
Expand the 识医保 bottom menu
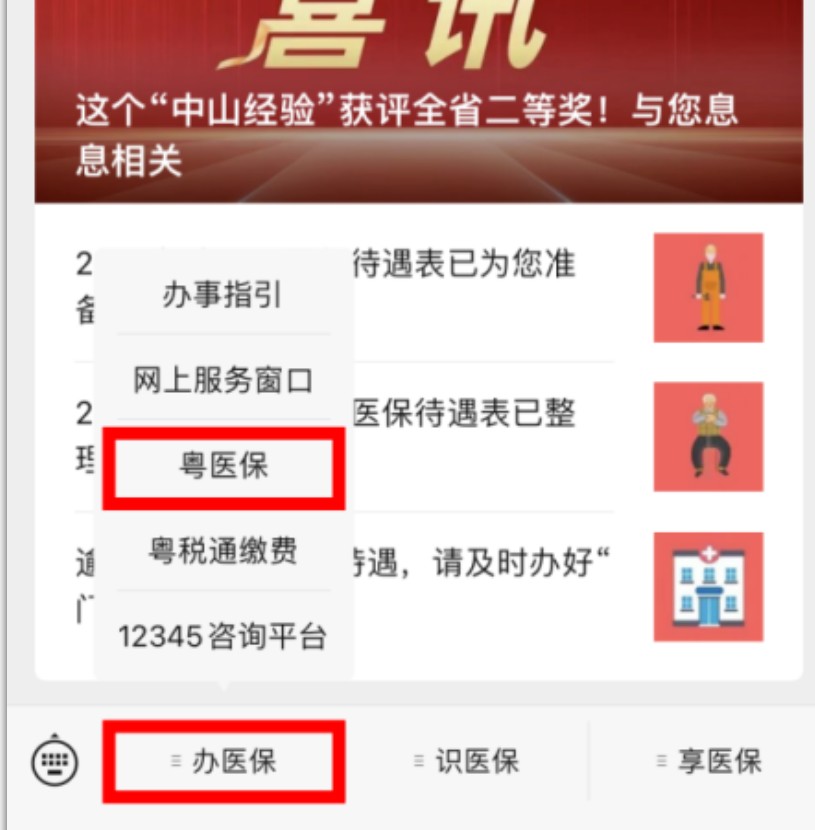[467, 762]
